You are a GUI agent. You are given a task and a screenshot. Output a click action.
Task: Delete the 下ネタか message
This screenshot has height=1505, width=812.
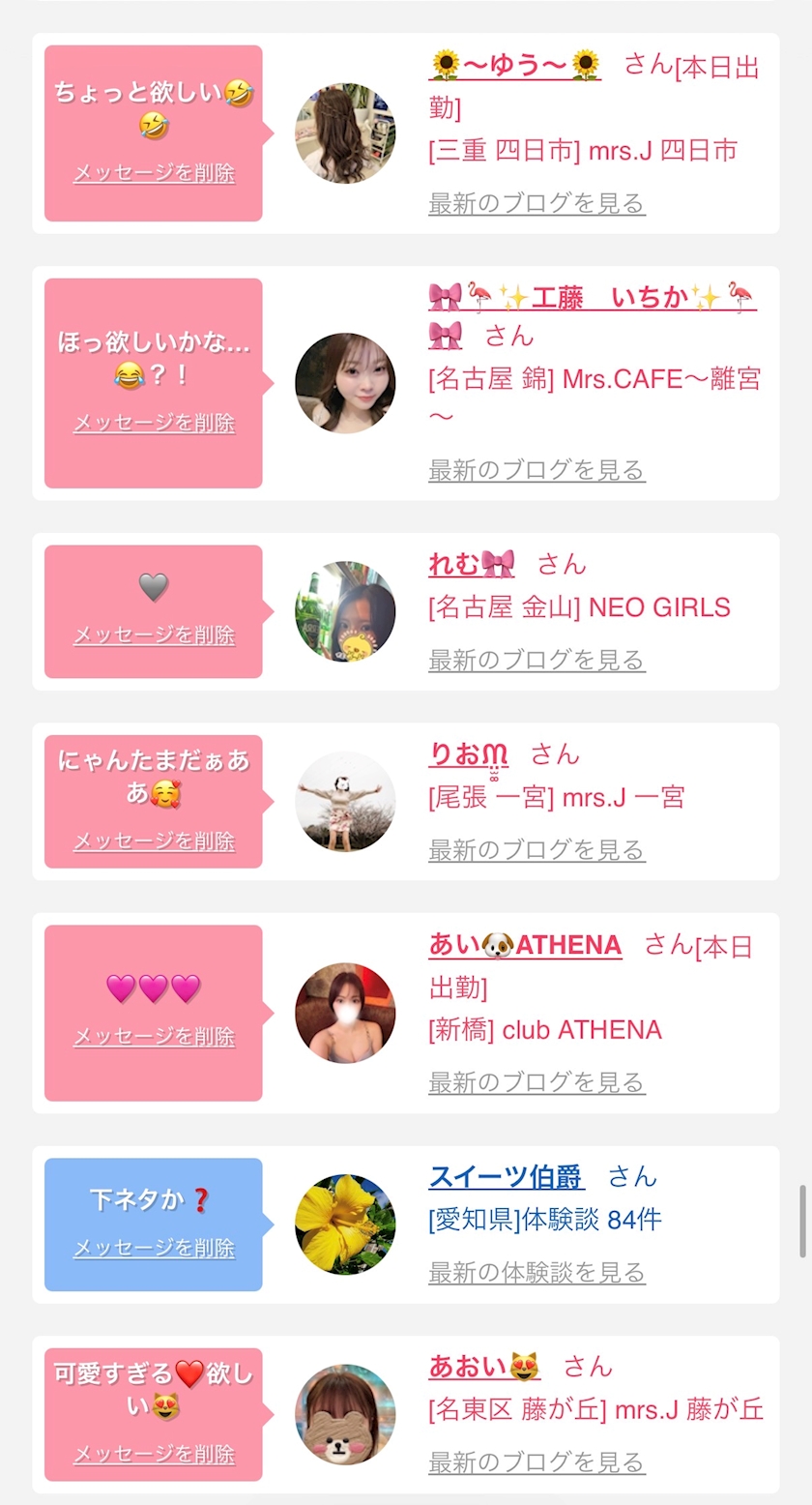(154, 1248)
